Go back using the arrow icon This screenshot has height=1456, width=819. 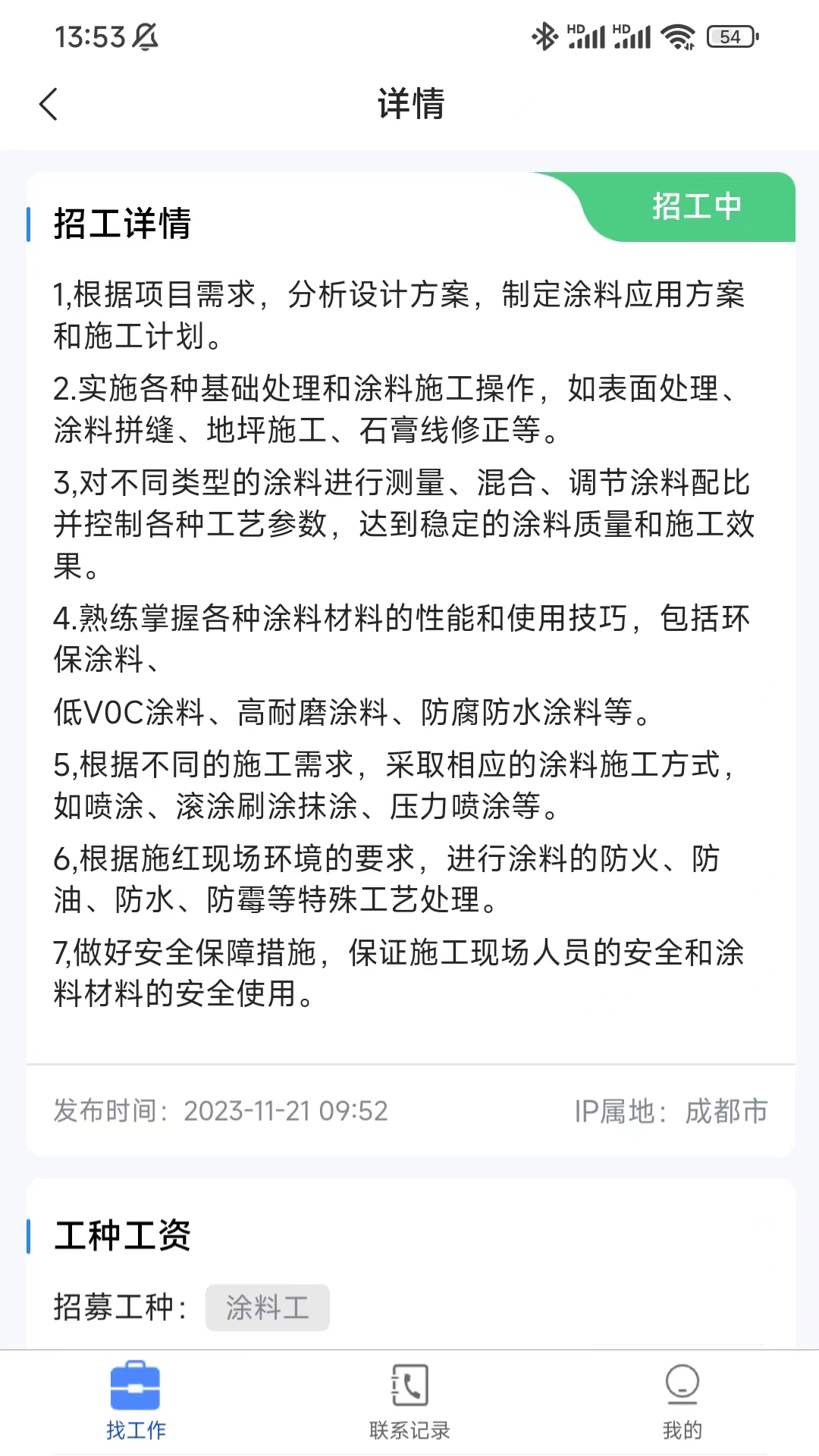pos(49,104)
